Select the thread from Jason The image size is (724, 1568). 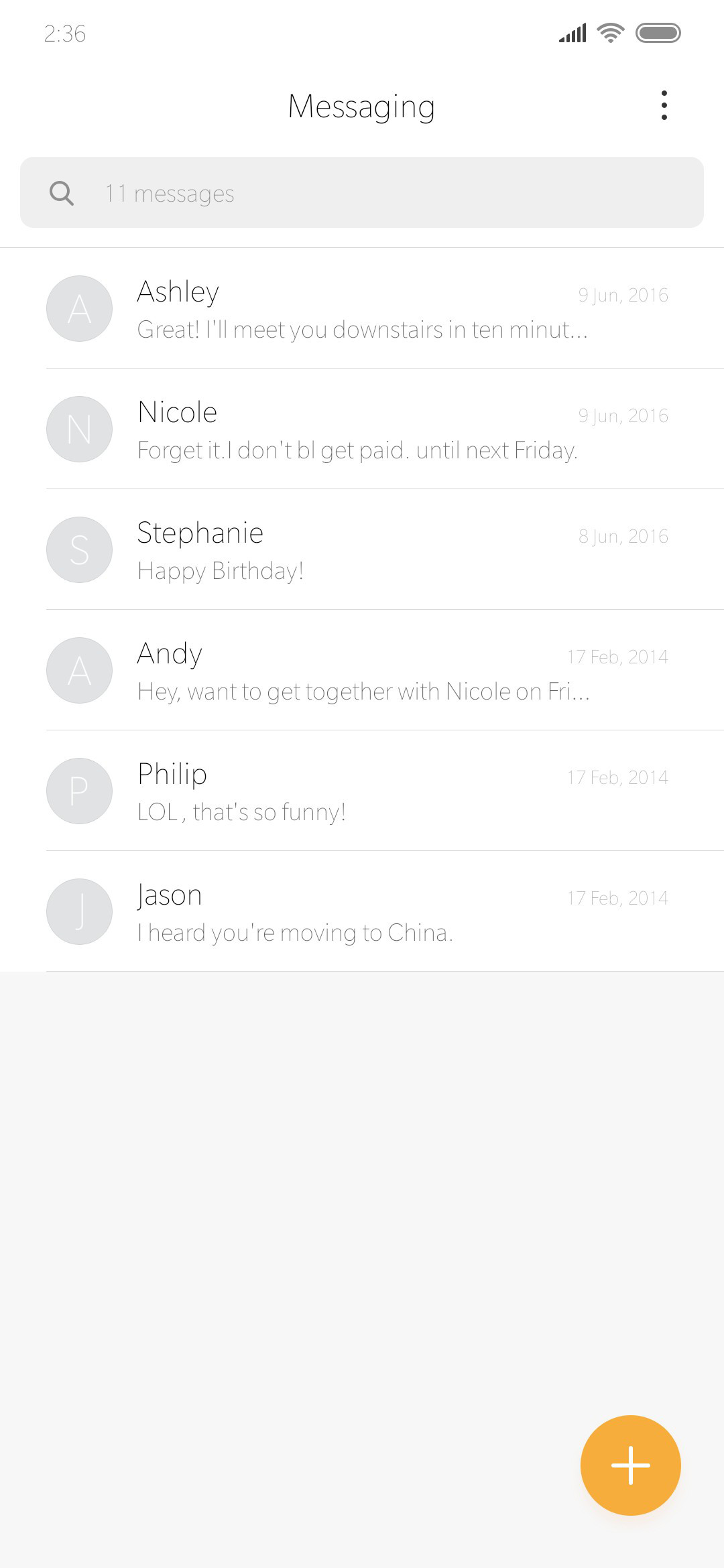point(362,911)
